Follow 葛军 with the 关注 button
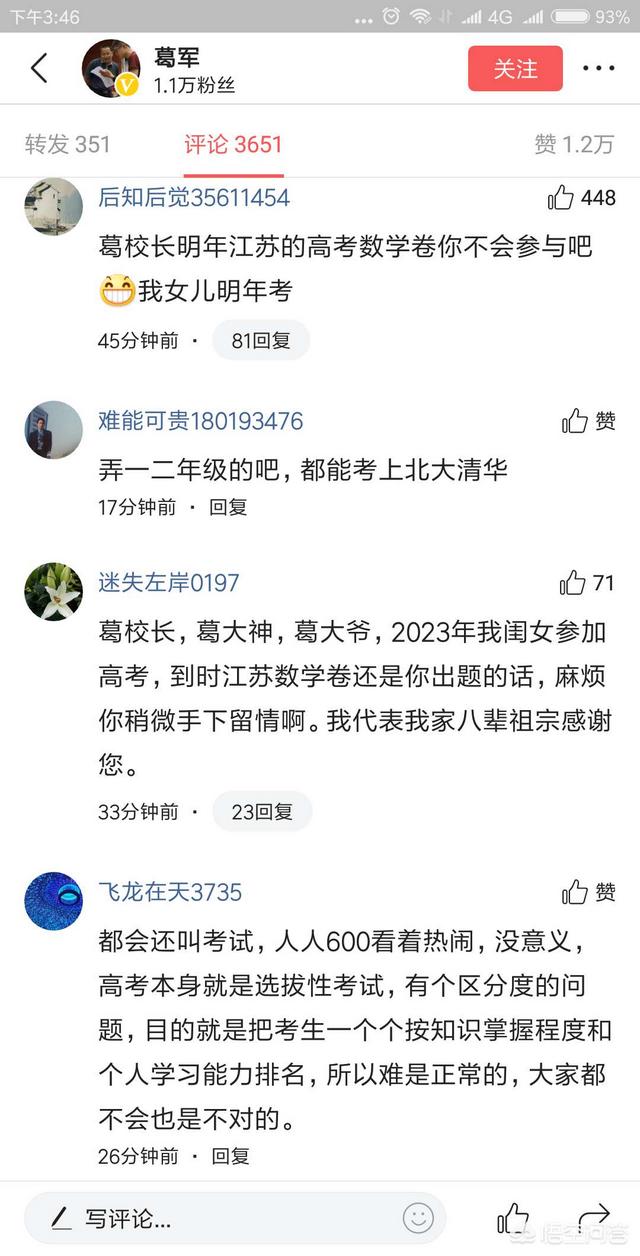 pos(515,69)
